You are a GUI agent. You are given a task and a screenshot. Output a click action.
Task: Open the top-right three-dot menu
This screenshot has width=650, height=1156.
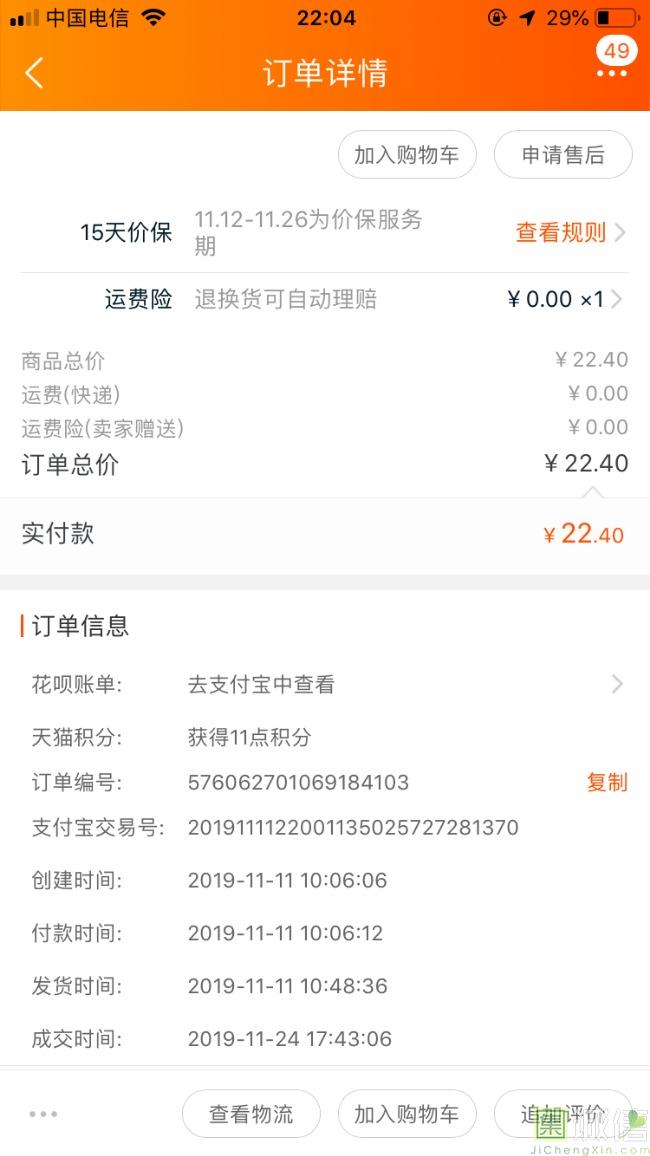coord(613,73)
